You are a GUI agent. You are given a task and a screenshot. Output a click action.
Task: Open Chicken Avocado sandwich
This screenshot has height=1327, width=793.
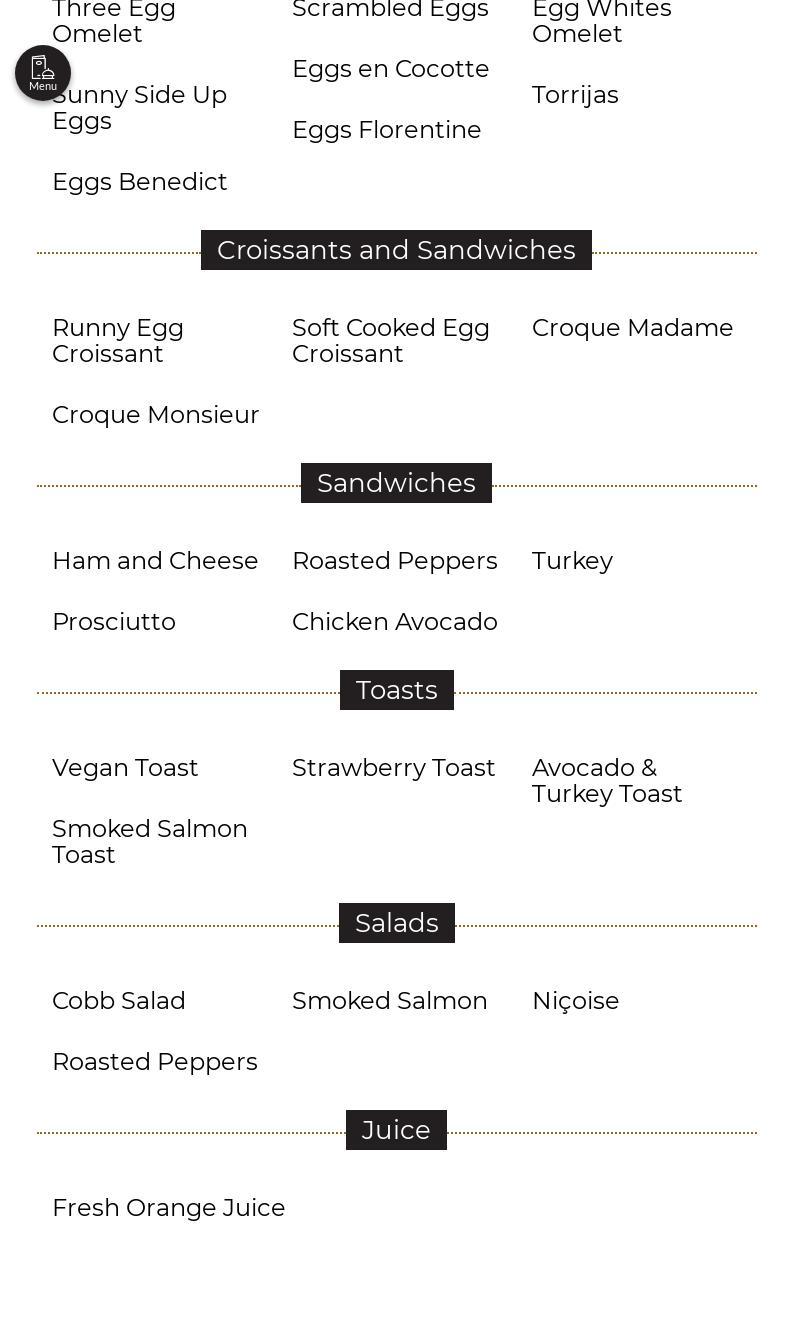395,622
